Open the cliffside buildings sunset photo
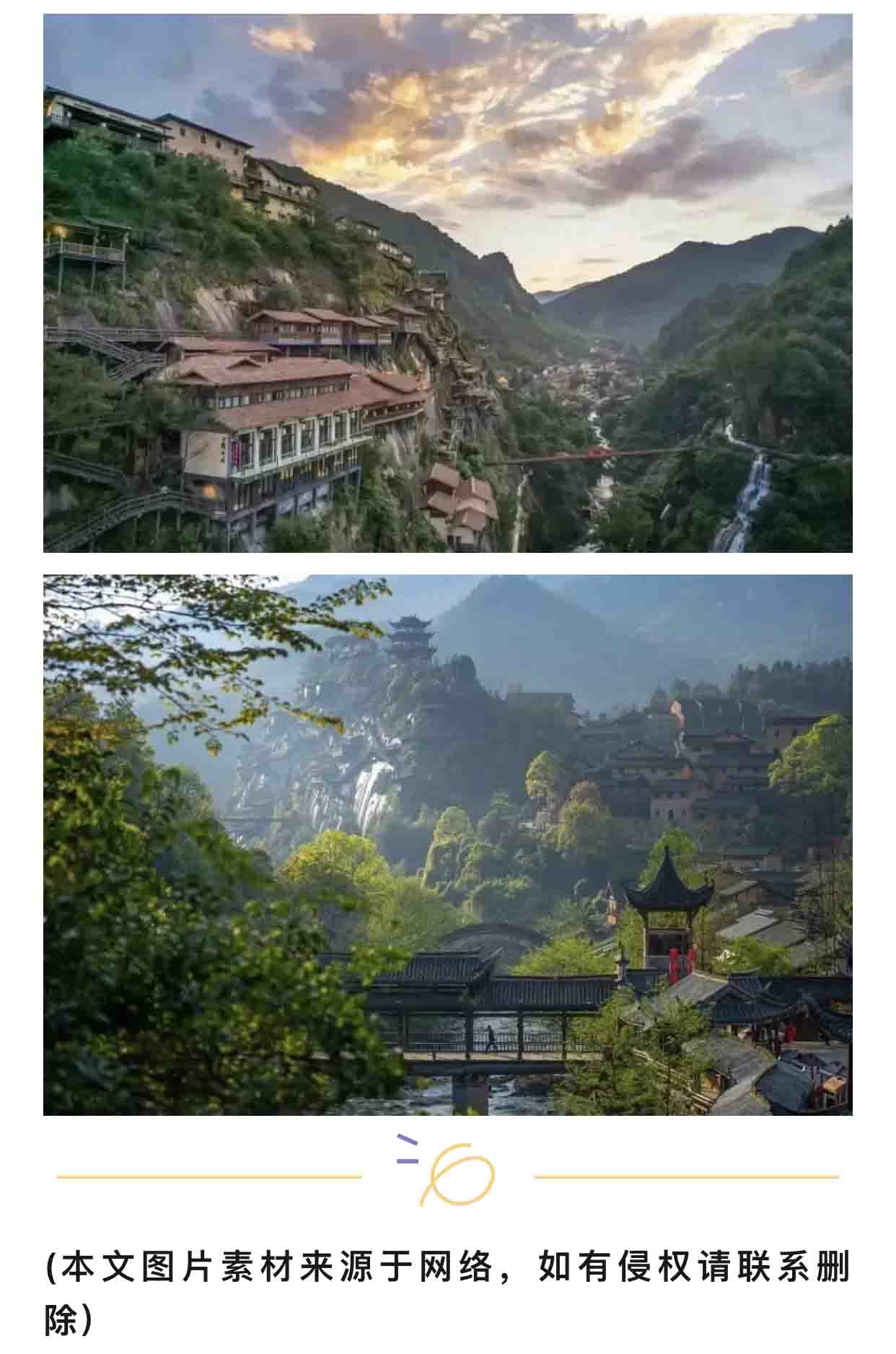This screenshot has height=1354, width=896. tap(447, 283)
